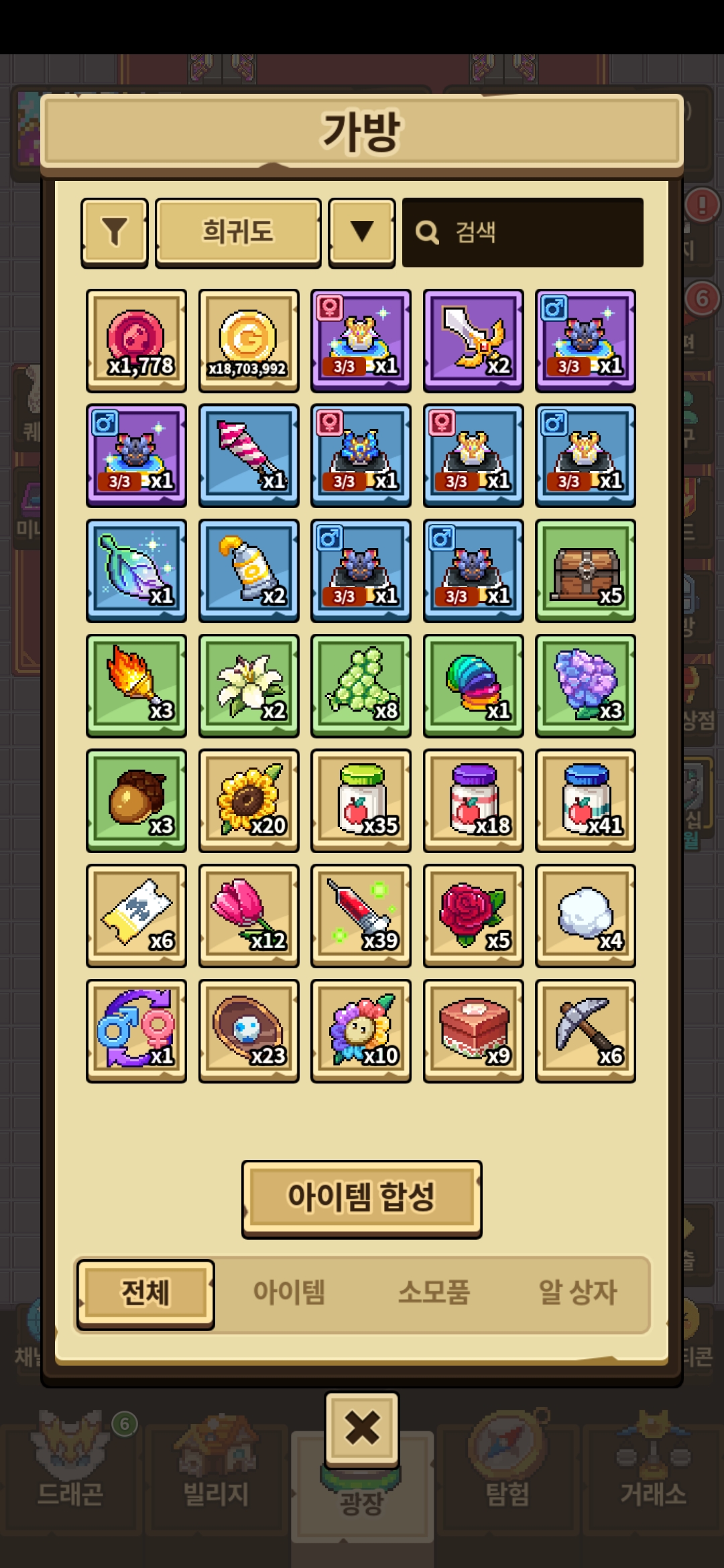Tap the 아이템 합성 button

click(x=361, y=1197)
